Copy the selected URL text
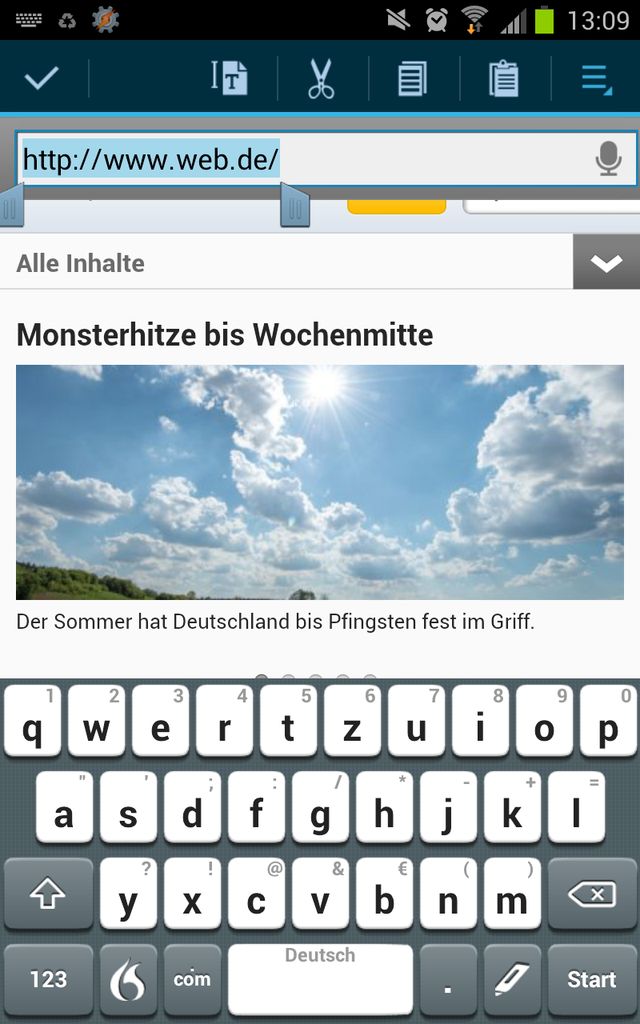Viewport: 640px width, 1024px height. tap(413, 78)
